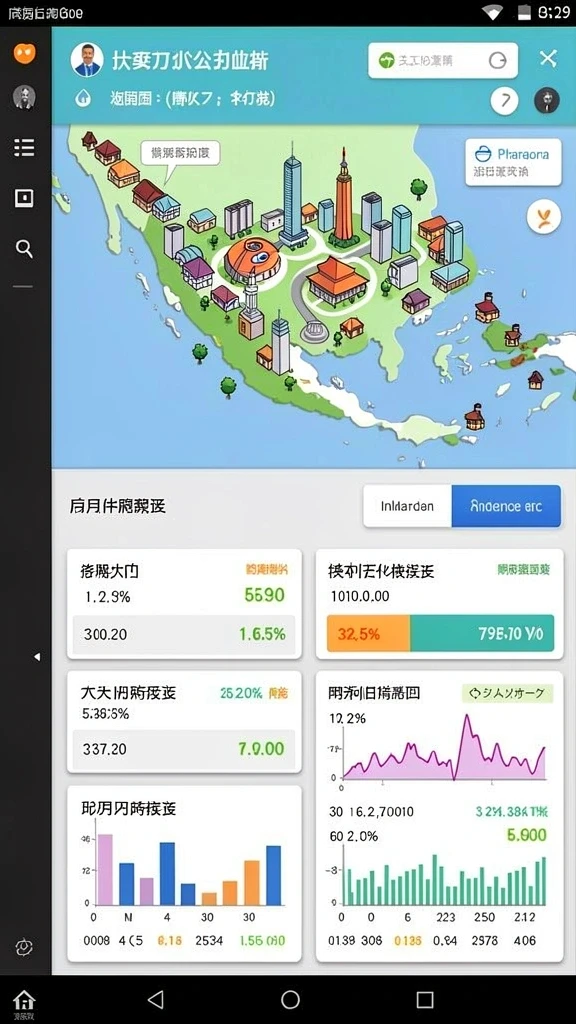Tap the search magnifier in the sidebar
The image size is (576, 1024).
coord(24,248)
